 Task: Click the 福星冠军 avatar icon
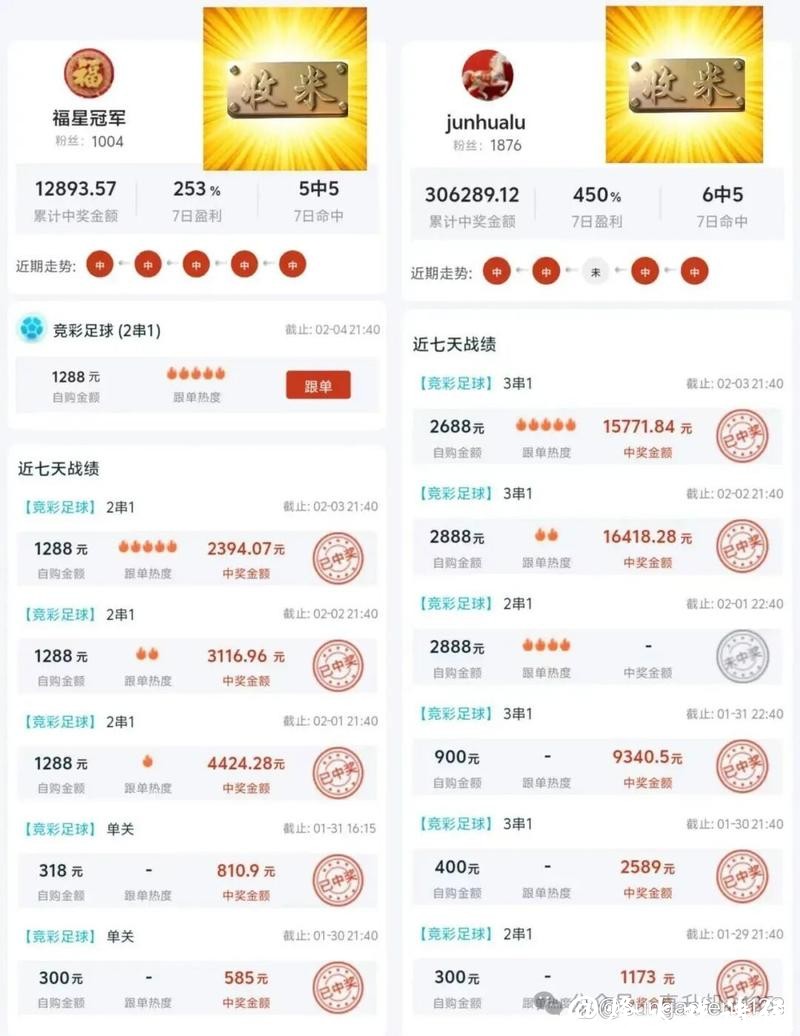(x=89, y=74)
